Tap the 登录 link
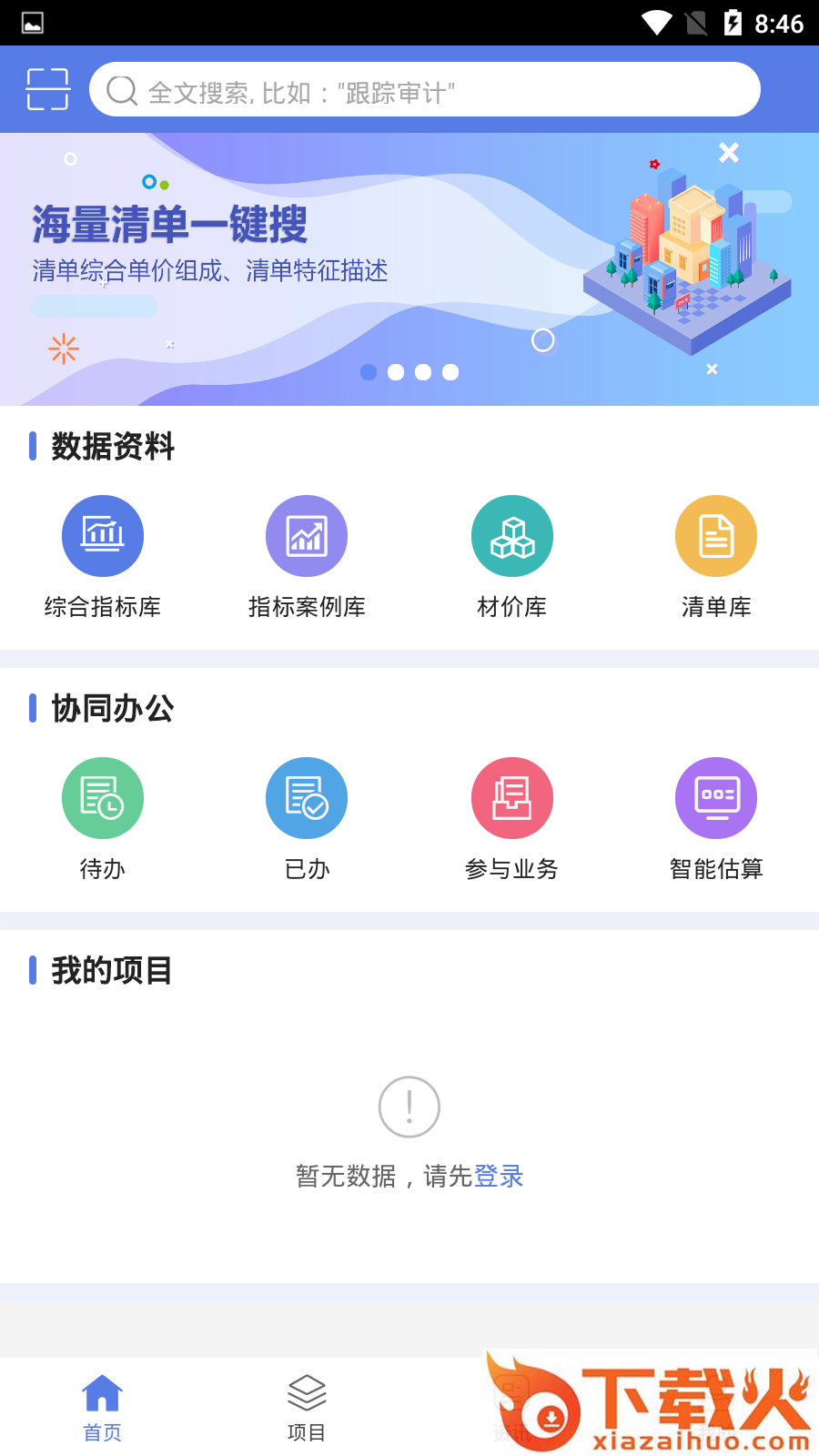This screenshot has height=1456, width=819. [x=499, y=1177]
